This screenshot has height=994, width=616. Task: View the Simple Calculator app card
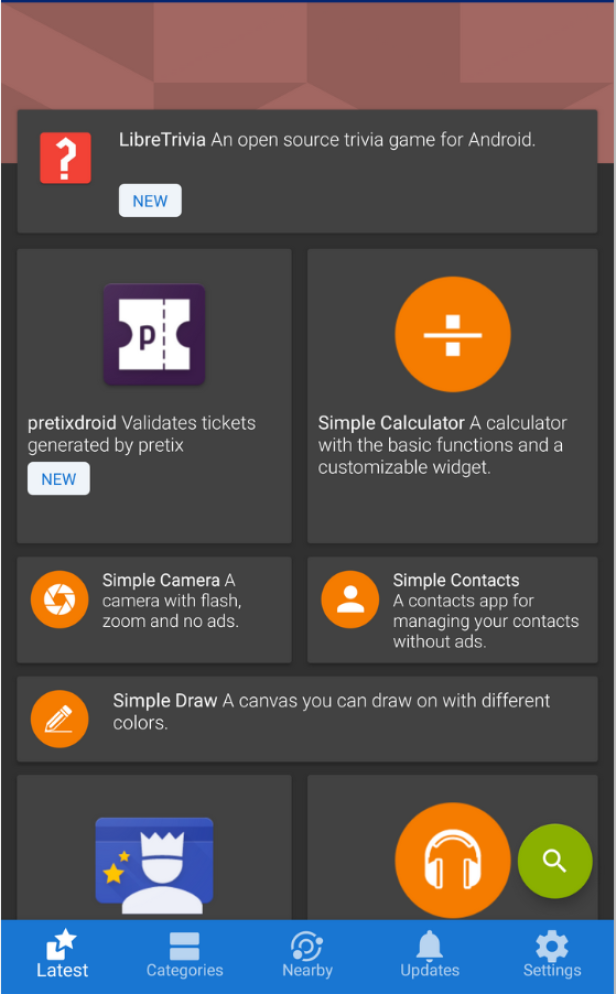point(452,396)
